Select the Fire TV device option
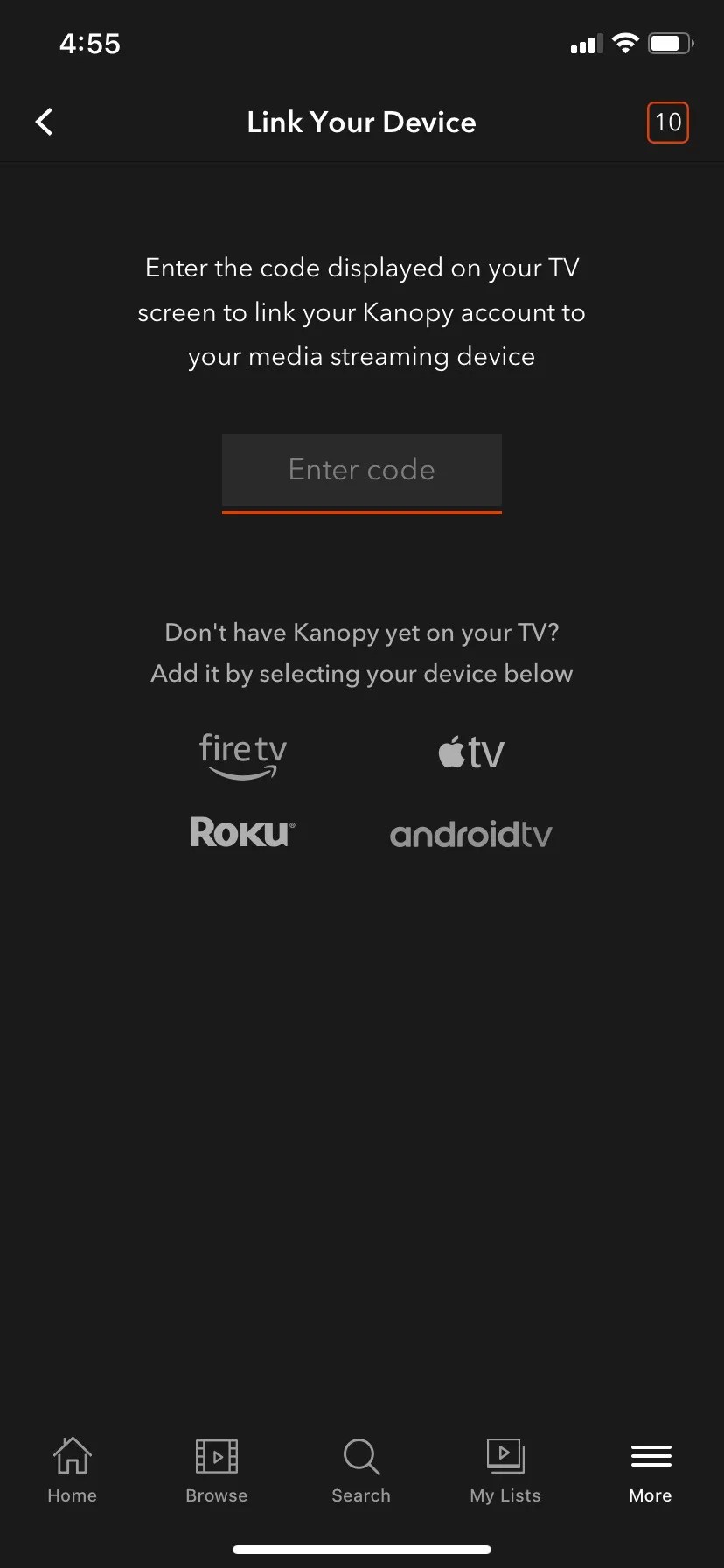724x1568 pixels. 242,755
